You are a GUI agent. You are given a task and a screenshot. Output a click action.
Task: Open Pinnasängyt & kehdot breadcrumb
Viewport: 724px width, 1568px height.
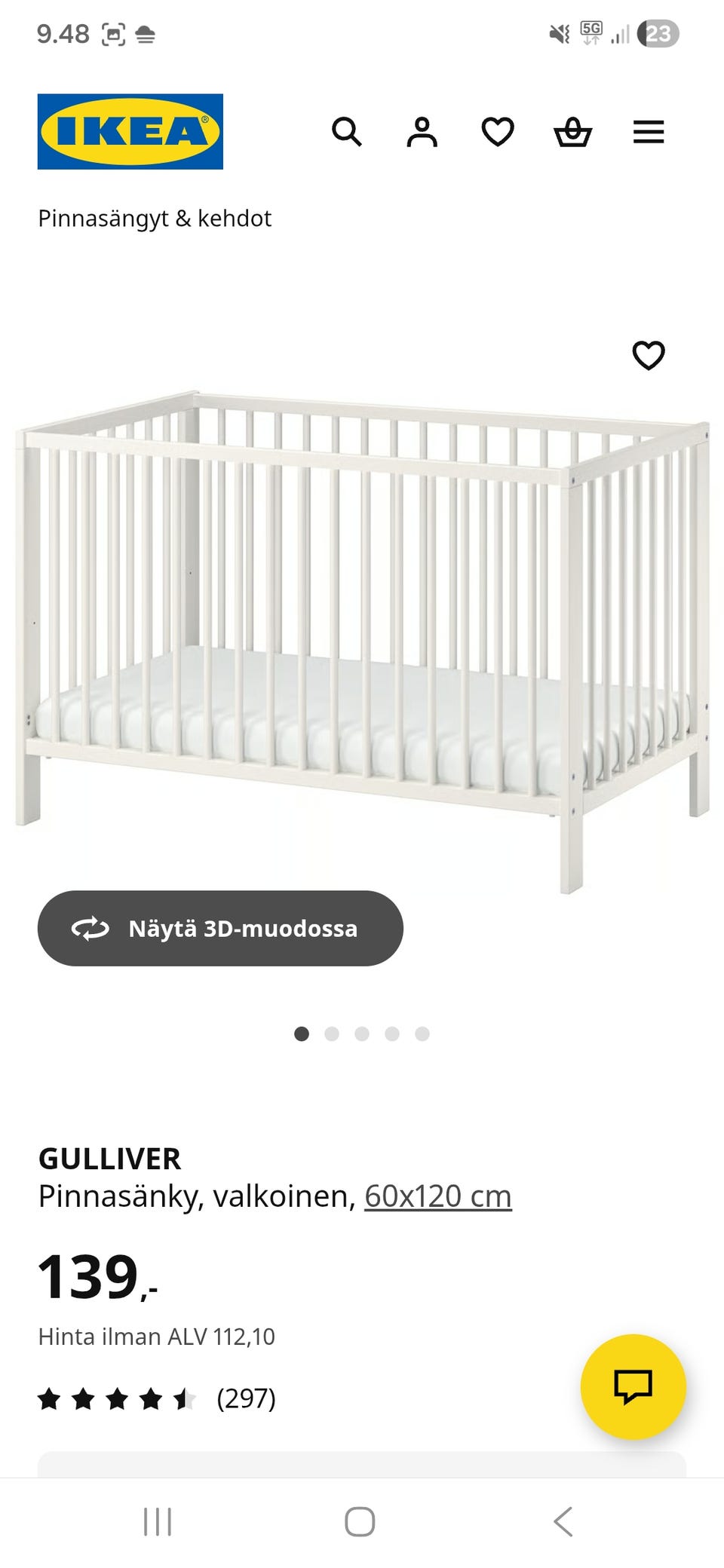[155, 219]
